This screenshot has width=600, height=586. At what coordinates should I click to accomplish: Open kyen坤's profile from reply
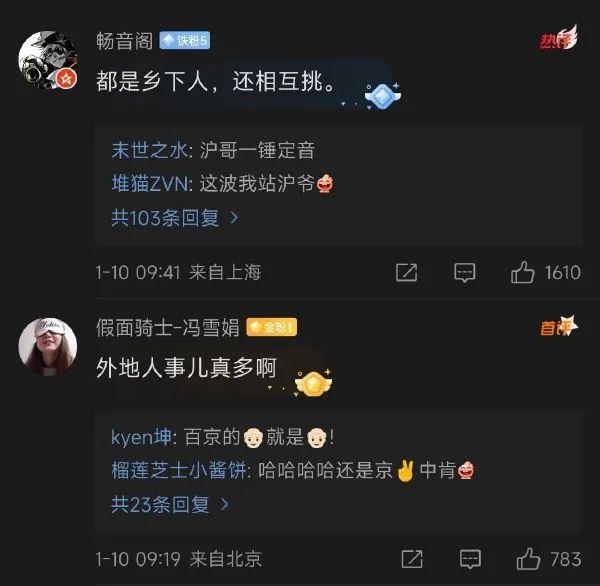tap(142, 438)
